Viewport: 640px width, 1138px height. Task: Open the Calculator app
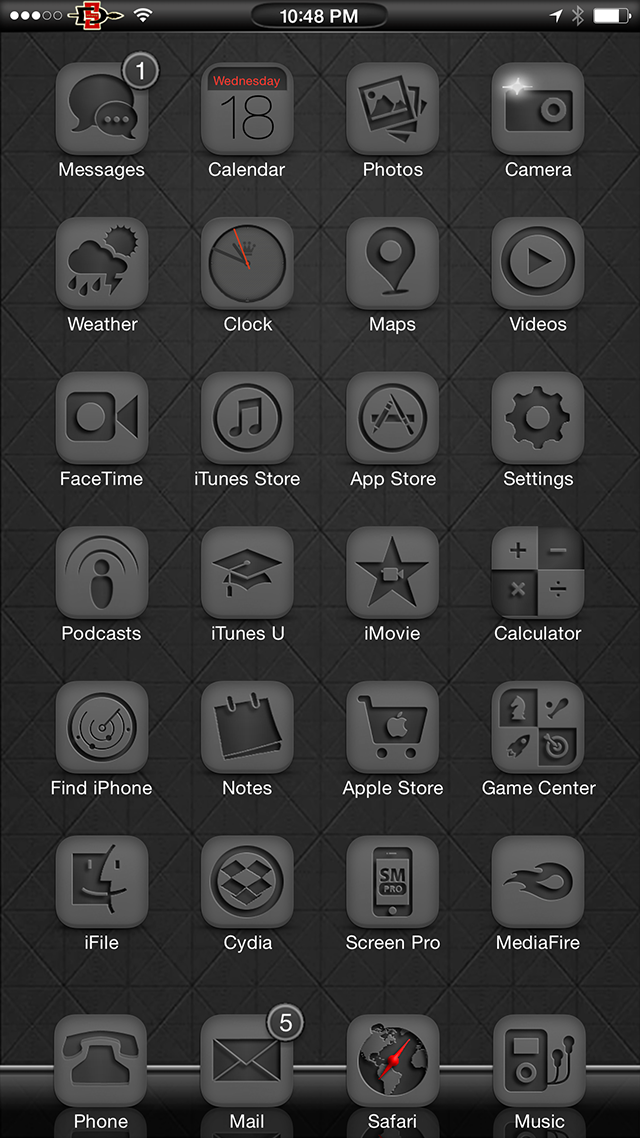[x=538, y=573]
